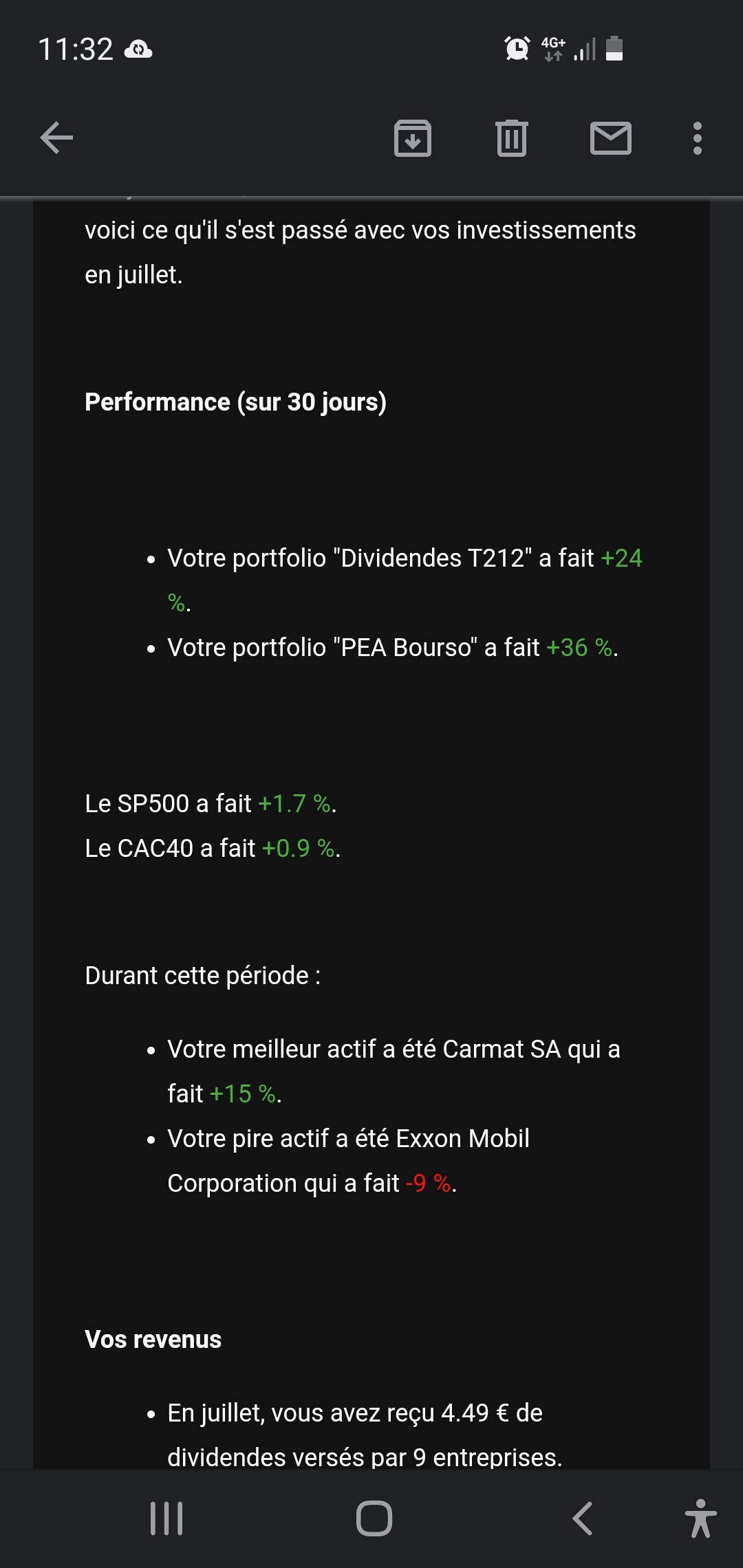Viewport: 743px width, 1568px height.
Task: Tap the system back chevron
Action: tap(582, 1518)
